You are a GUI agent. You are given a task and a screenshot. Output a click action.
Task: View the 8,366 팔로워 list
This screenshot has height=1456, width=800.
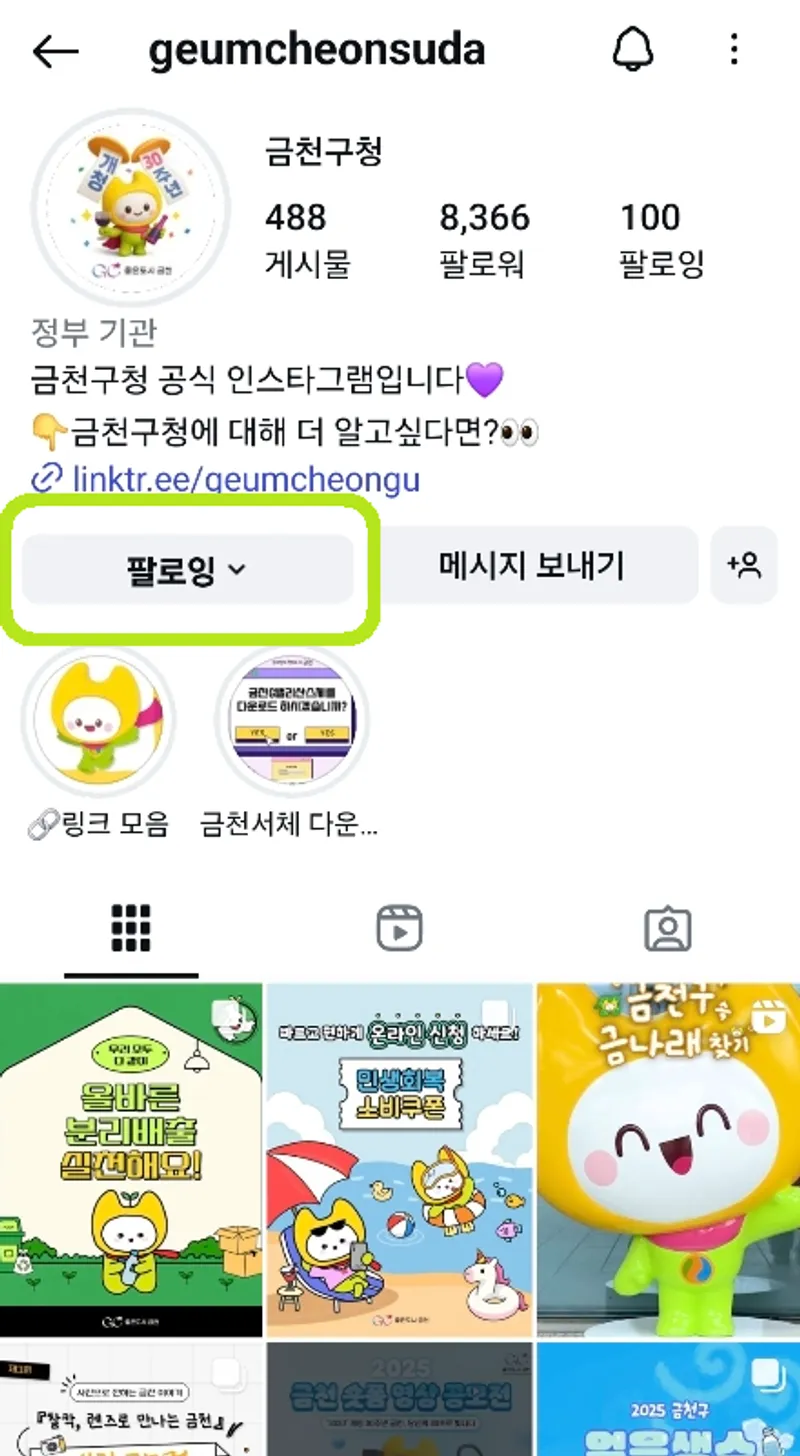484,239
